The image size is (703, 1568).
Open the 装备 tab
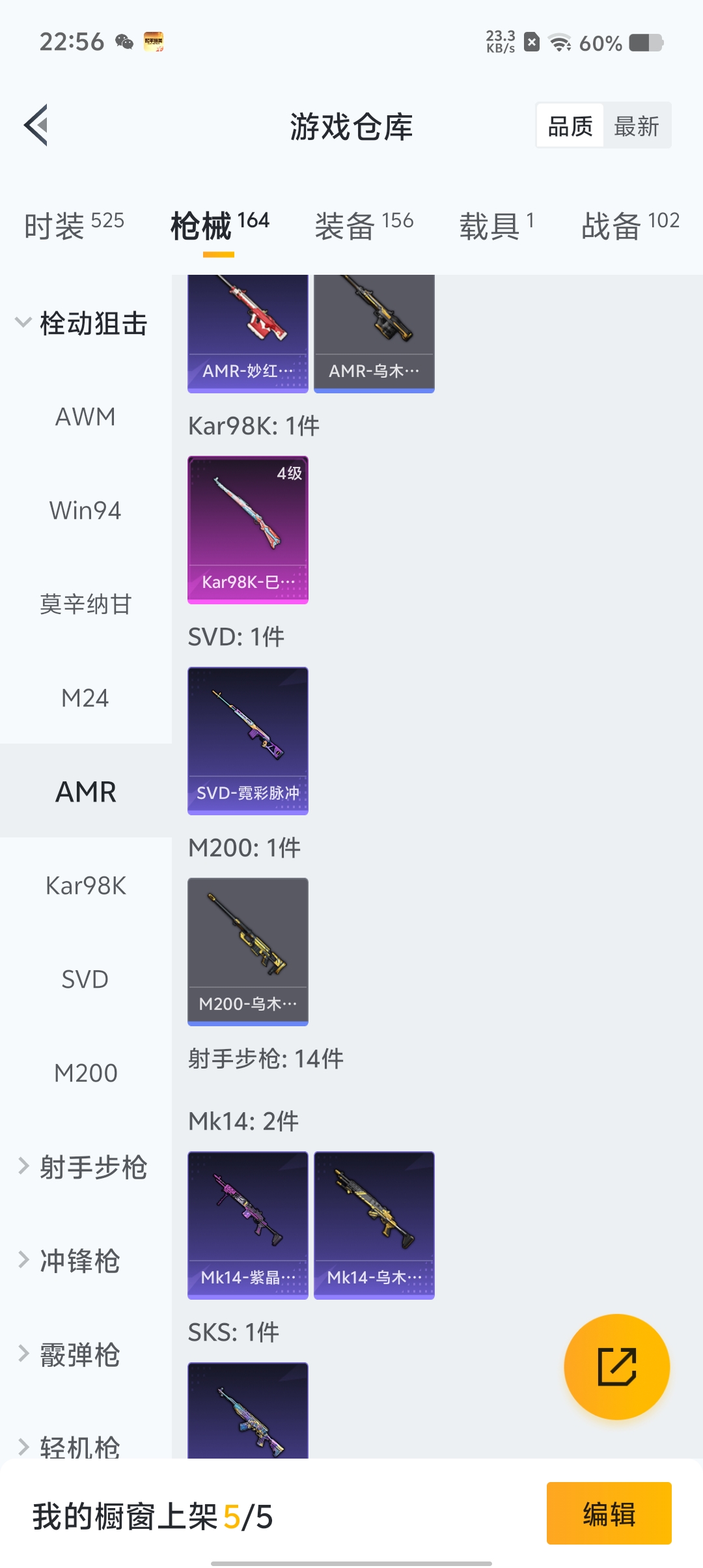(x=364, y=225)
